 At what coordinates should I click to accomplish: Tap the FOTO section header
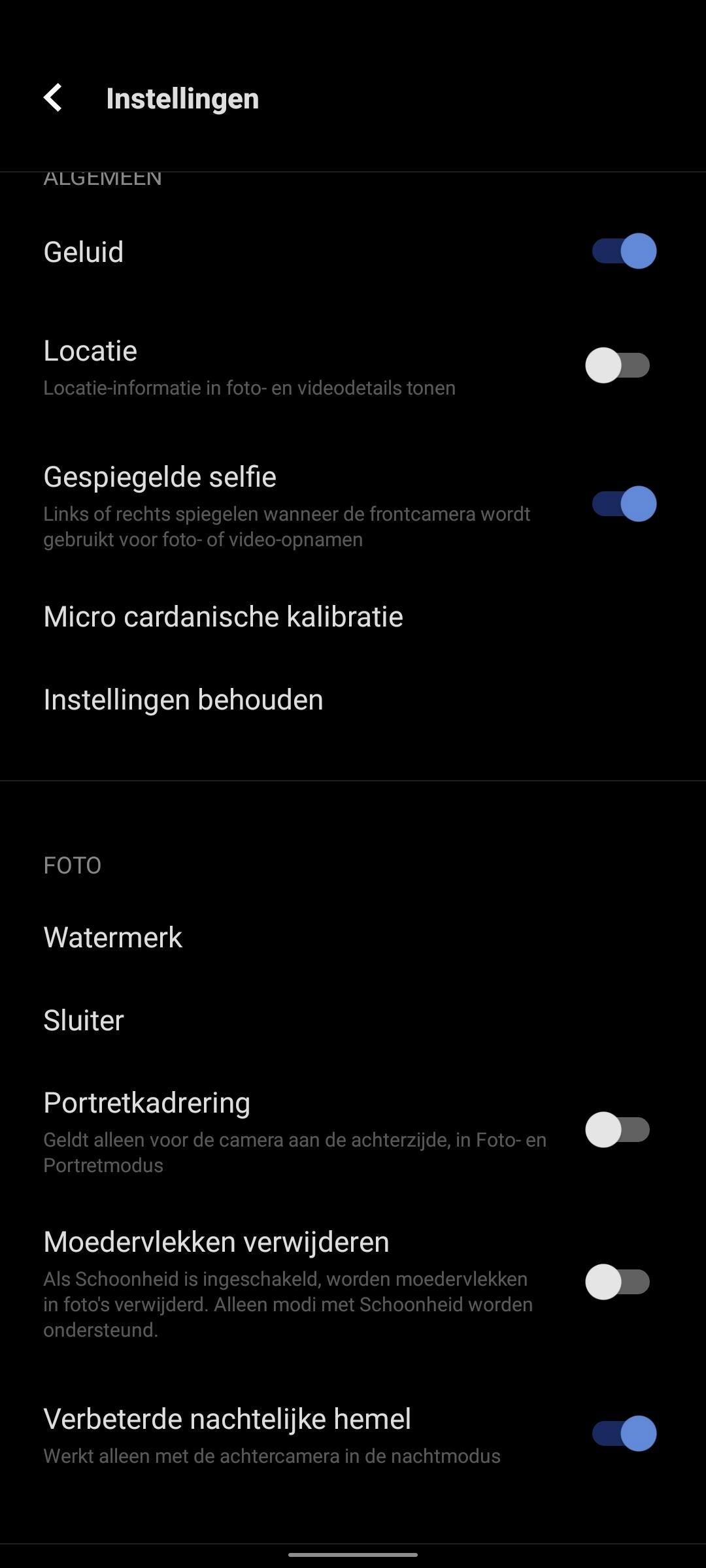click(73, 864)
